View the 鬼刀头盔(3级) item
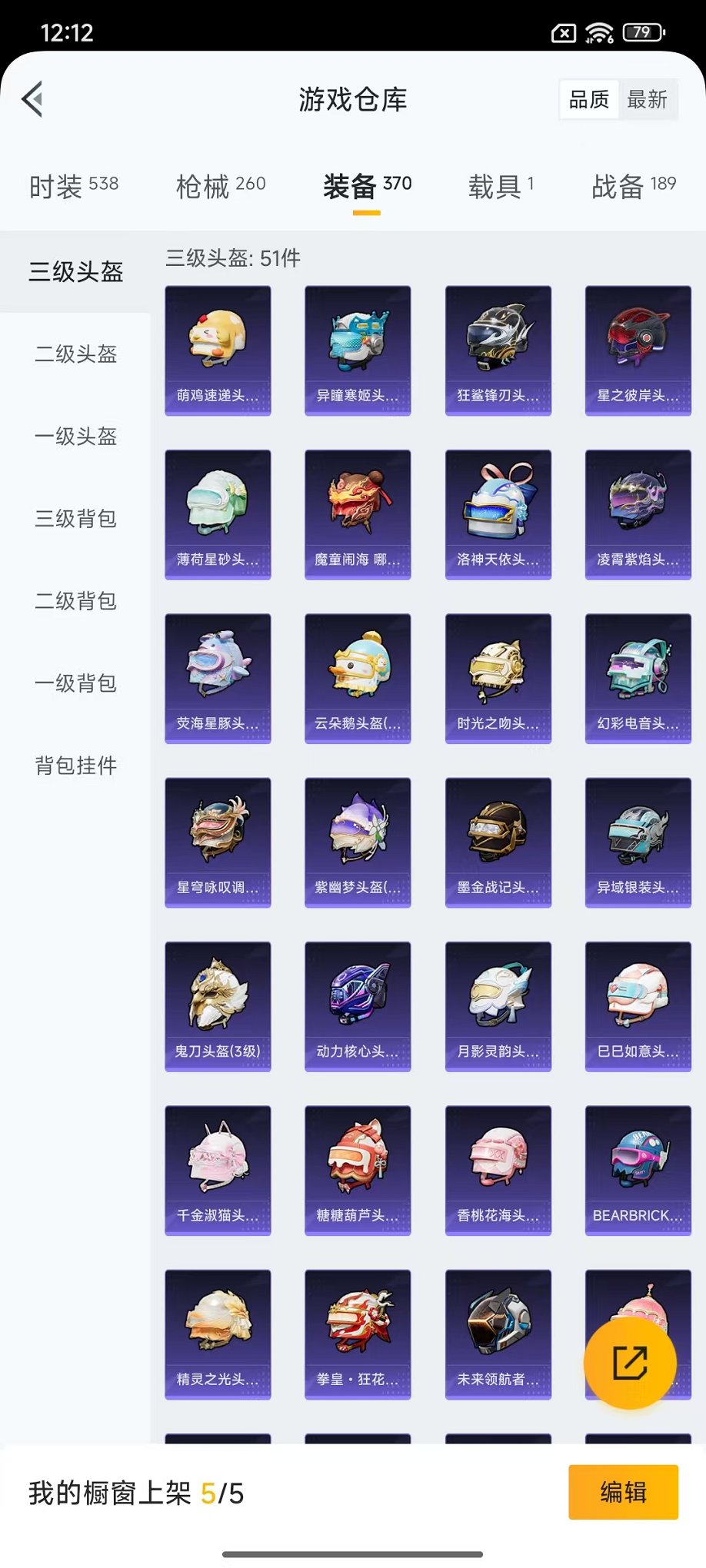Viewport: 706px width, 1568px height. [x=218, y=1006]
